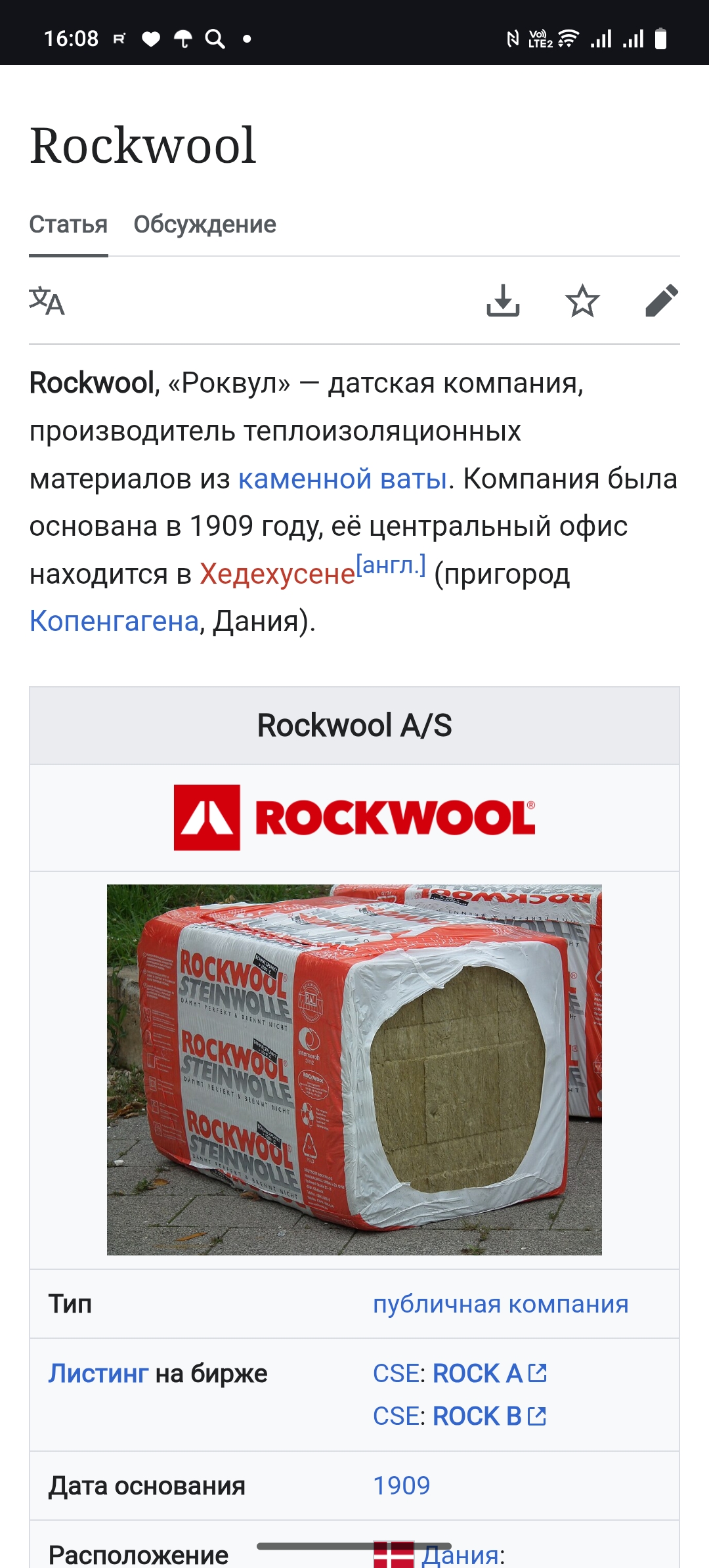Open the ROCK A stock link
Screen dimensions: 709x1568
coord(477,1374)
